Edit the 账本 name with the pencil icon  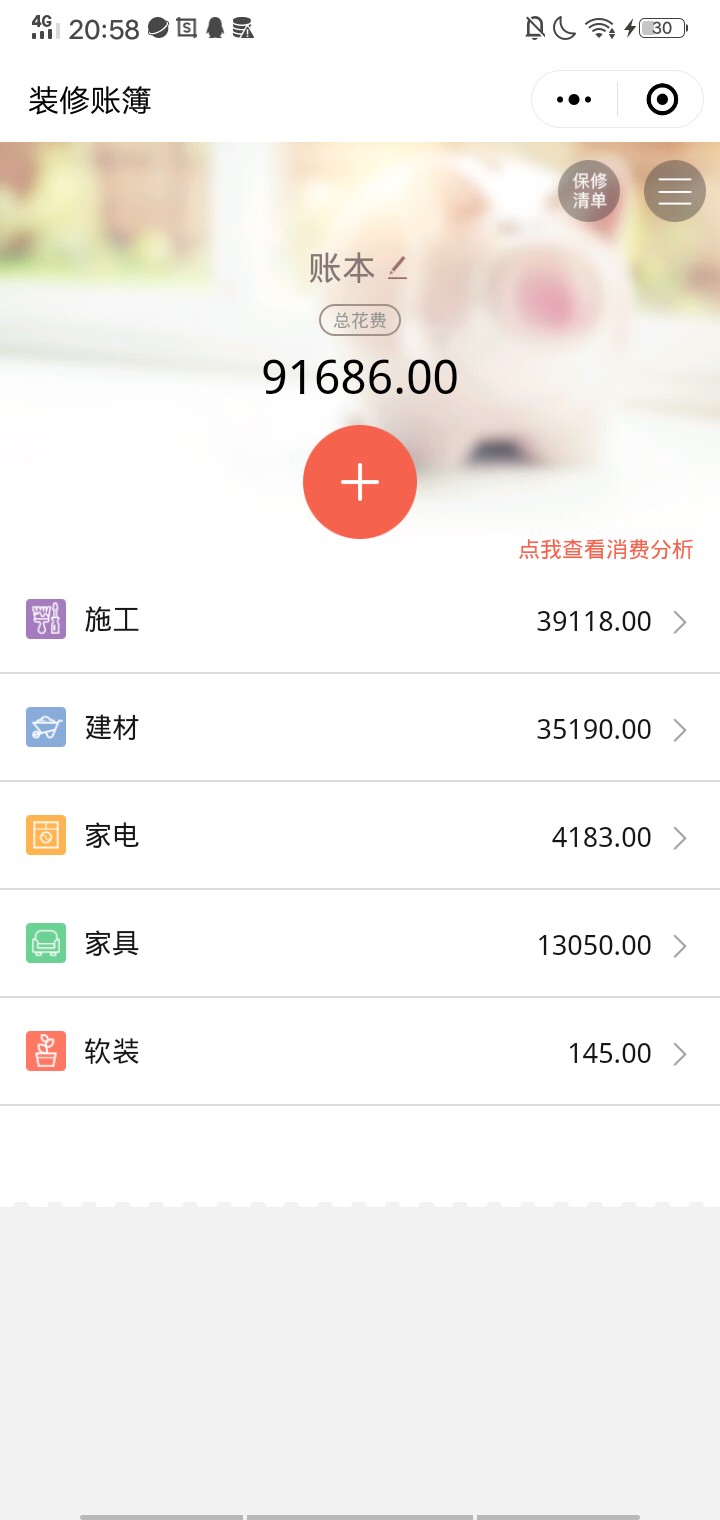(x=398, y=268)
